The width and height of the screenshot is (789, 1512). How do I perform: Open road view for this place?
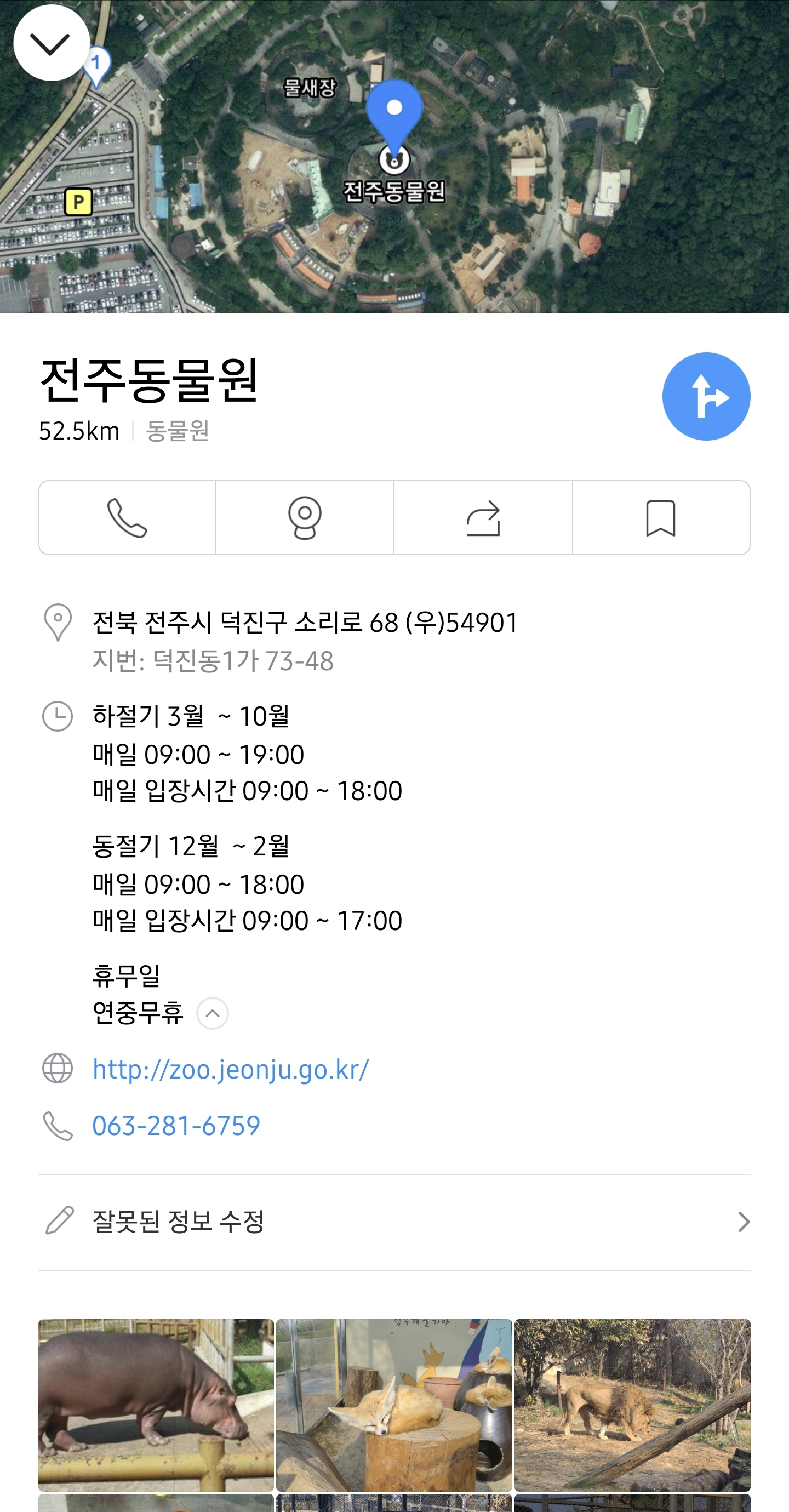305,518
